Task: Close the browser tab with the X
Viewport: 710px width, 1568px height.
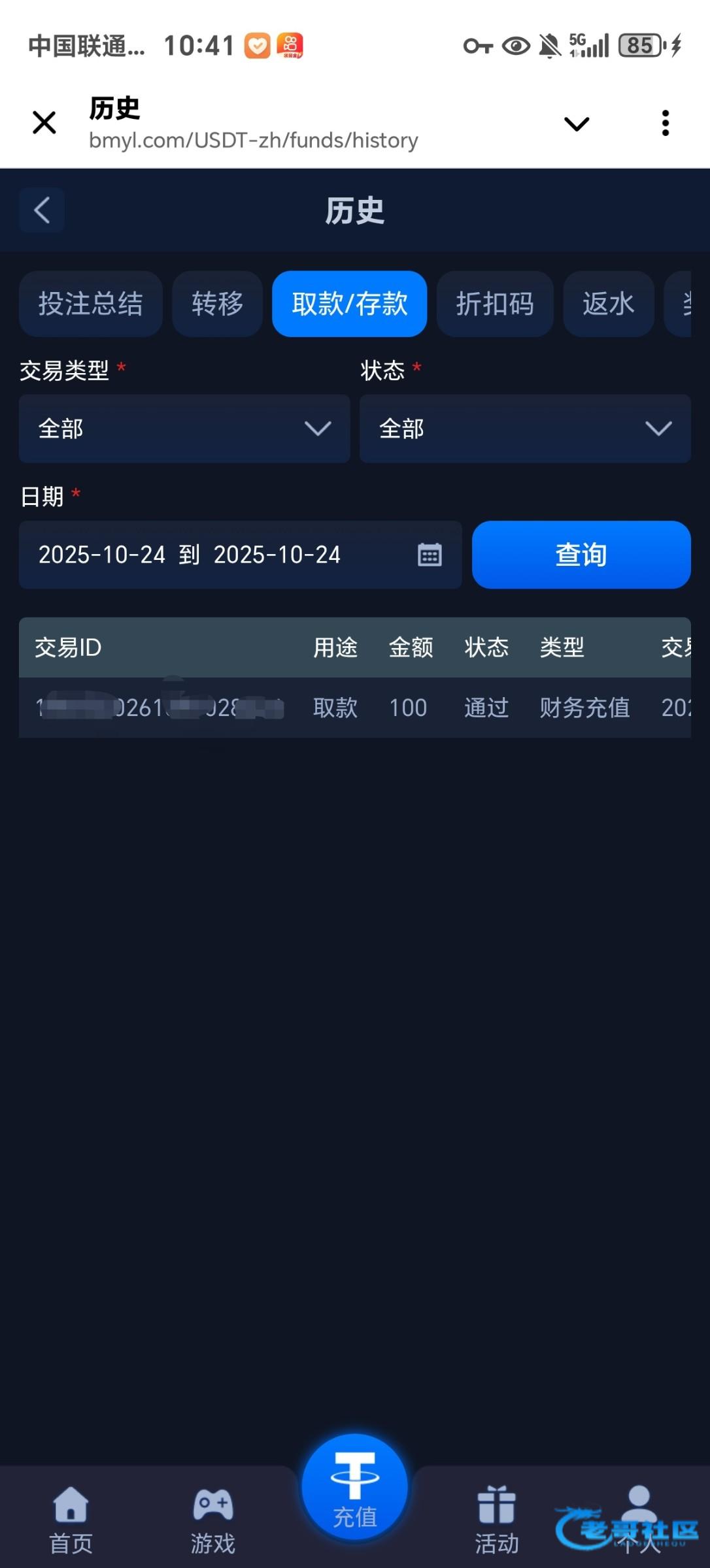Action: point(44,123)
